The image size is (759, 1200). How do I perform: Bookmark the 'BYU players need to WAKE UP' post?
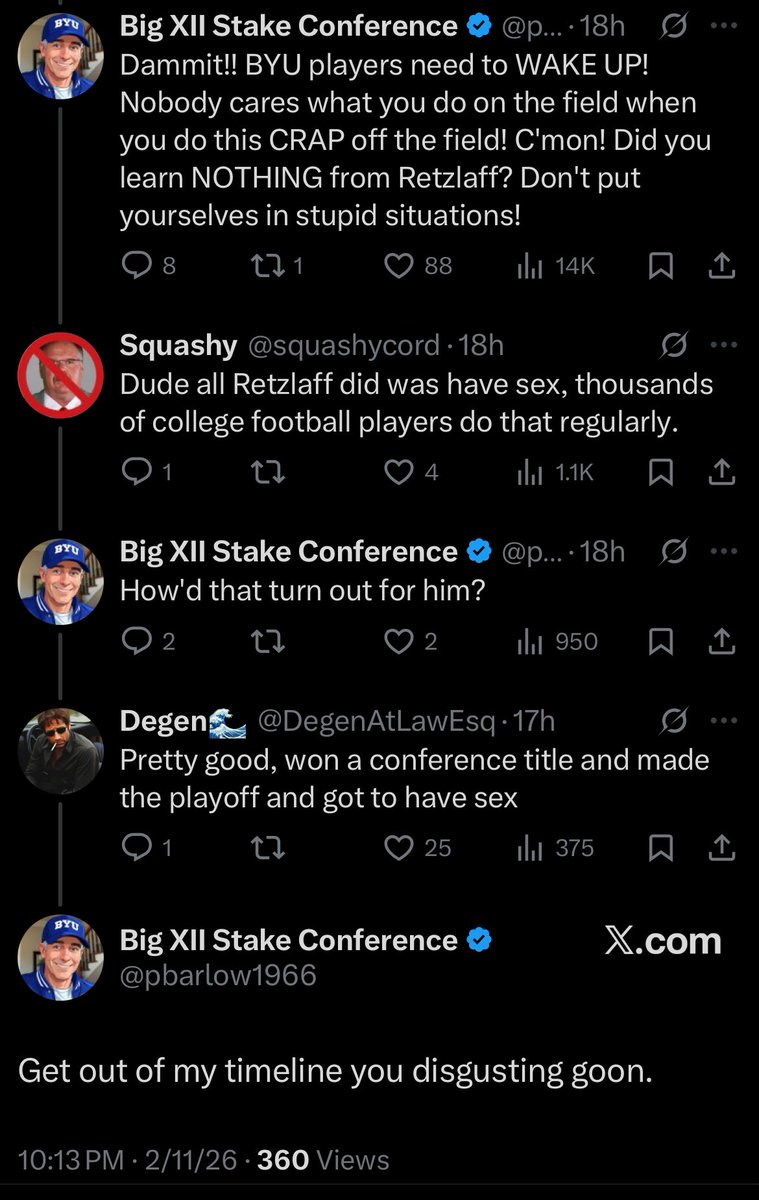(x=660, y=265)
